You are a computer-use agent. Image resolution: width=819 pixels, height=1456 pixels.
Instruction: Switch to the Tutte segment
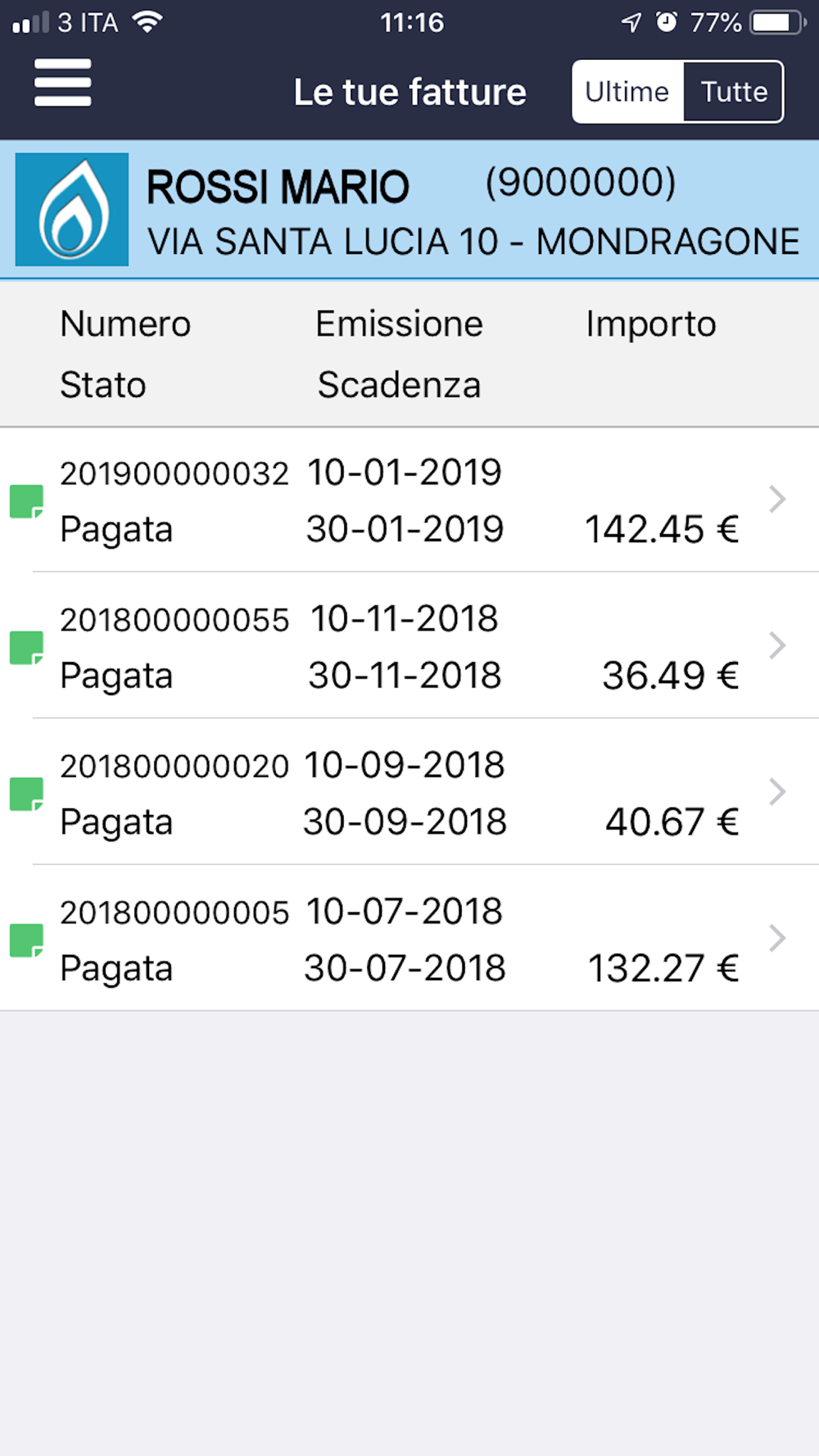pyautogui.click(x=734, y=92)
